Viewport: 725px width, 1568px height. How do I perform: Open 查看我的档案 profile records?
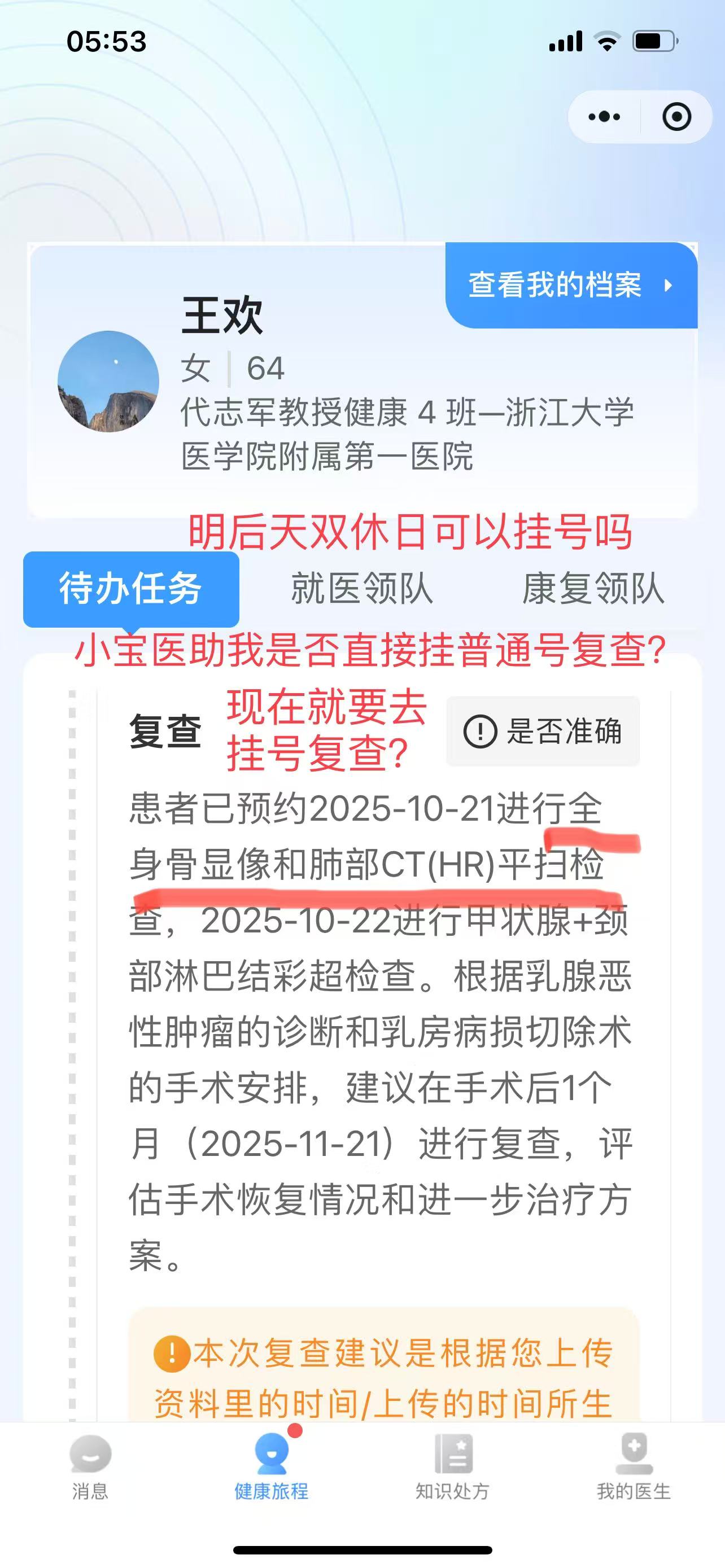(x=570, y=285)
